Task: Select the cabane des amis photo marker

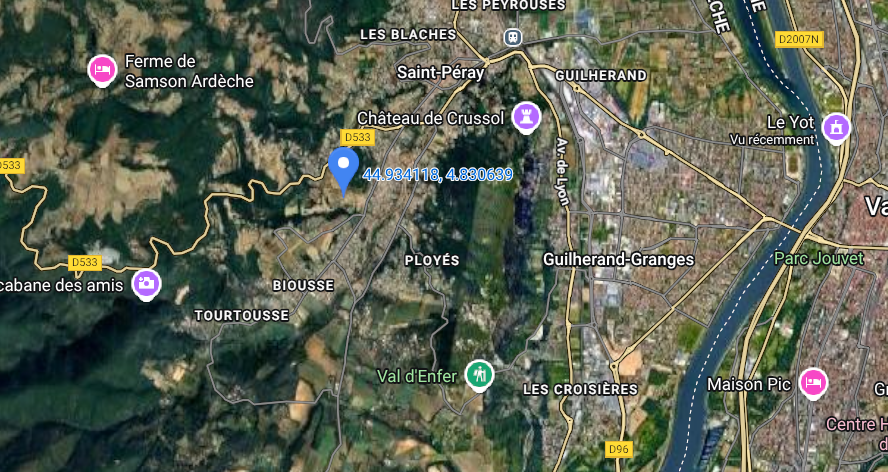Action: coord(146,283)
